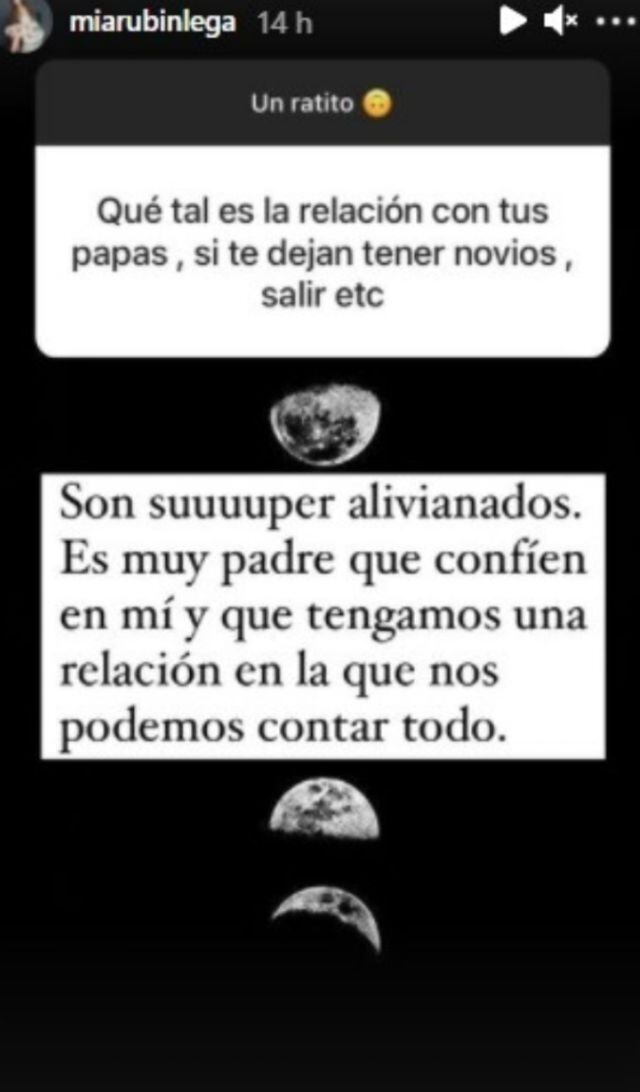Open the miarubinlega username link
640x1092 pixels.
pyautogui.click(x=153, y=22)
